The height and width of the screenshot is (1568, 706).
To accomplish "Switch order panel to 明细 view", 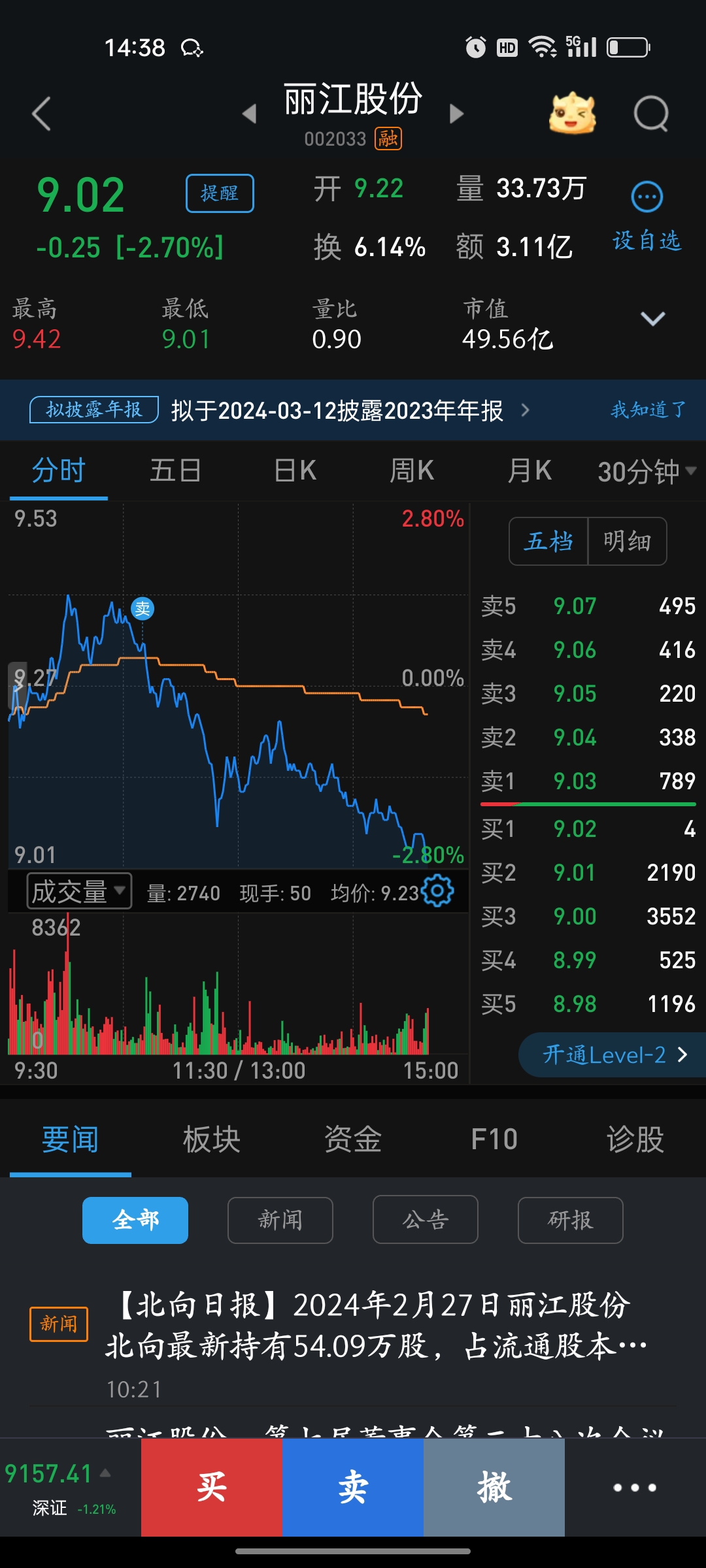I will click(x=627, y=541).
